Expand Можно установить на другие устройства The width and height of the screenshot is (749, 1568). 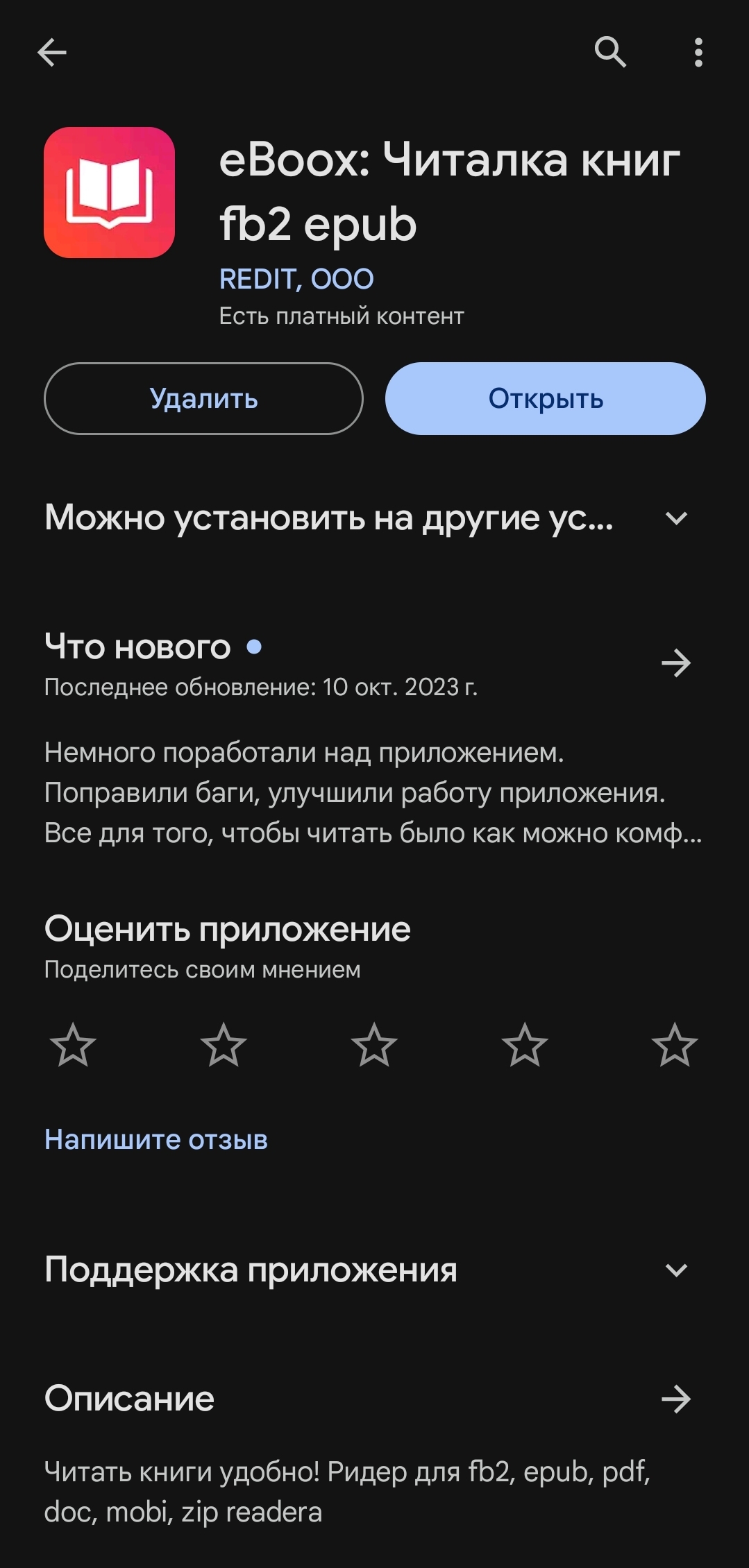click(x=675, y=518)
